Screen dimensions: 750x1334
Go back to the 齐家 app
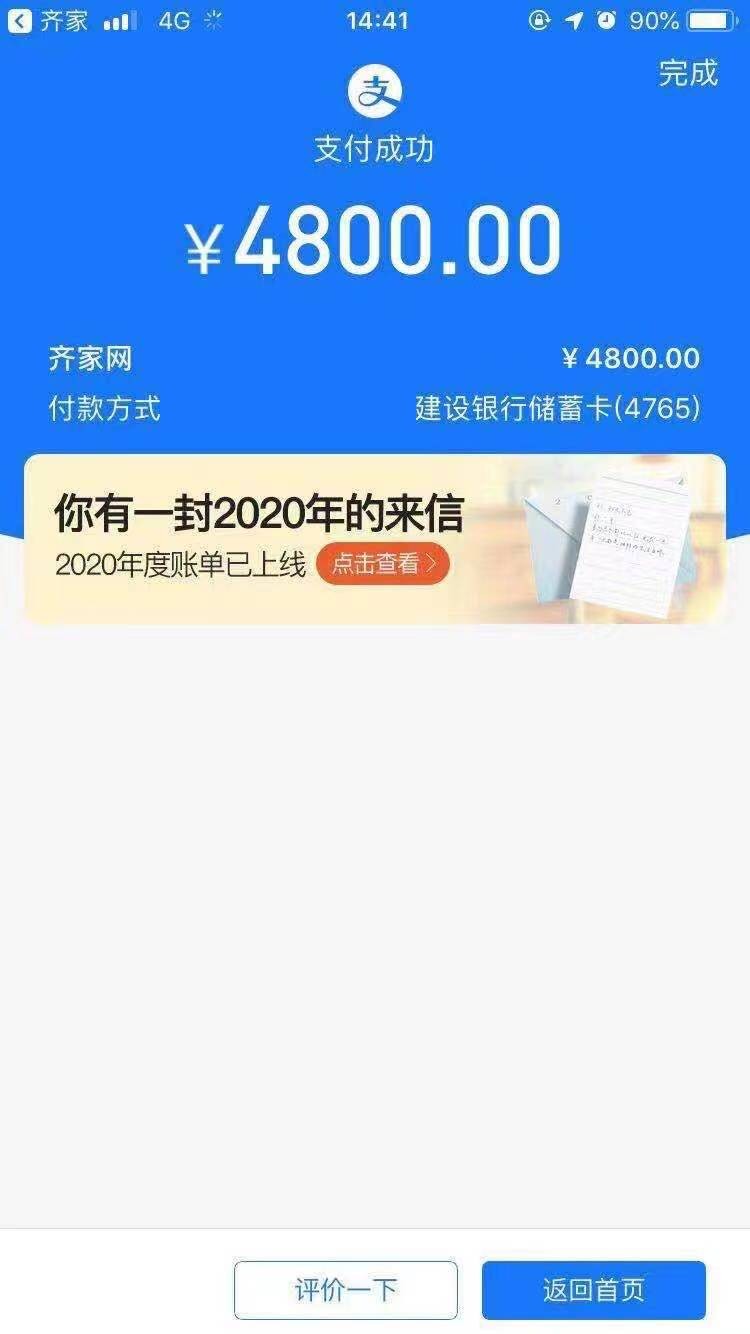(x=48, y=20)
